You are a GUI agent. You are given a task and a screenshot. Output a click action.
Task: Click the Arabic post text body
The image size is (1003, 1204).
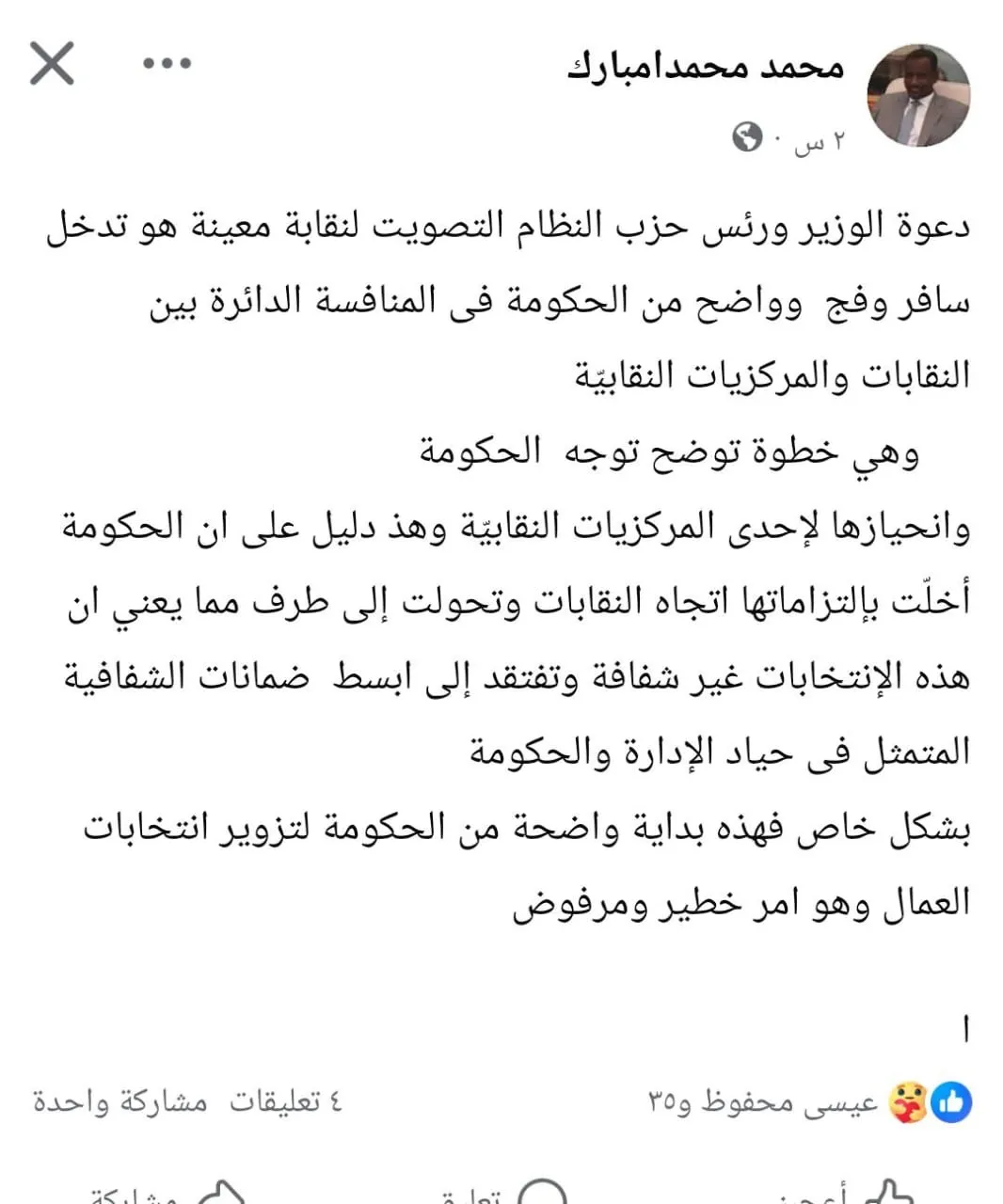point(501,564)
